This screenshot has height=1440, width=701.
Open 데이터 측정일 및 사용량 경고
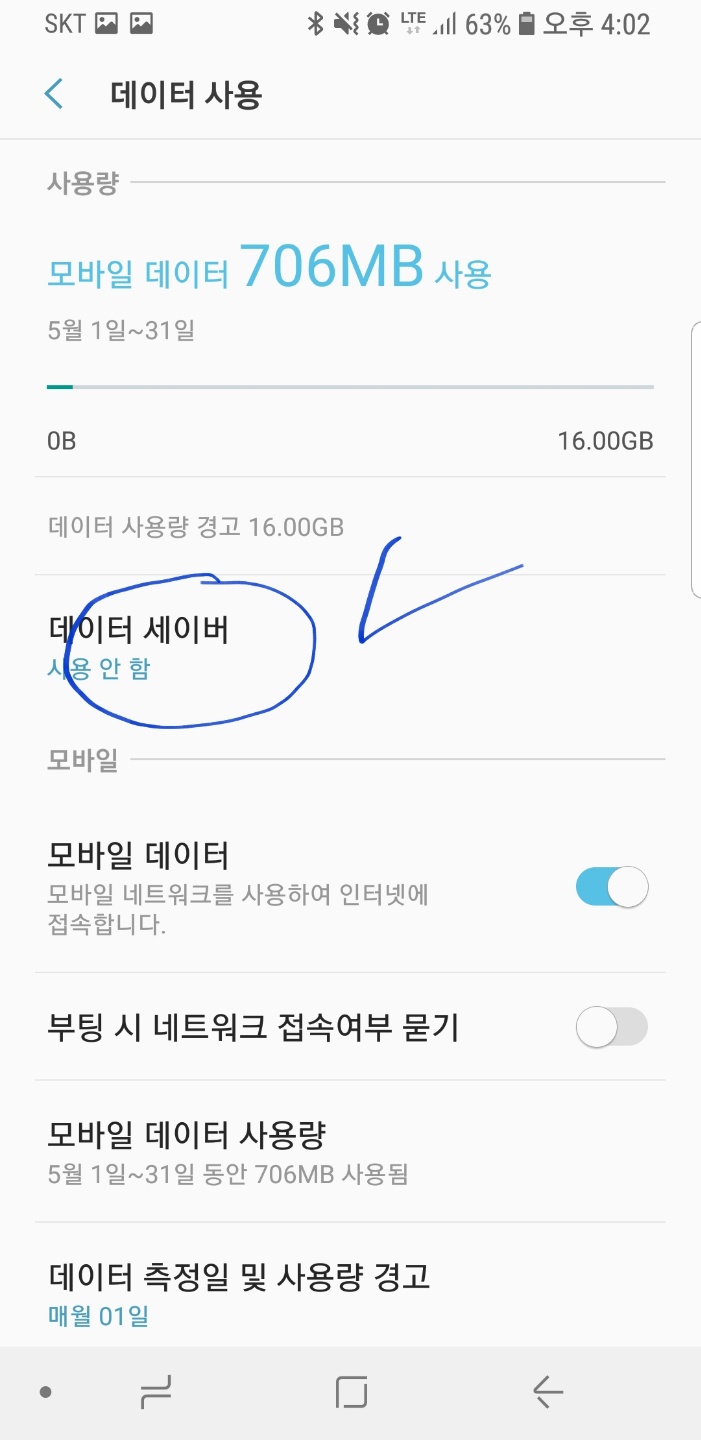[300, 1292]
